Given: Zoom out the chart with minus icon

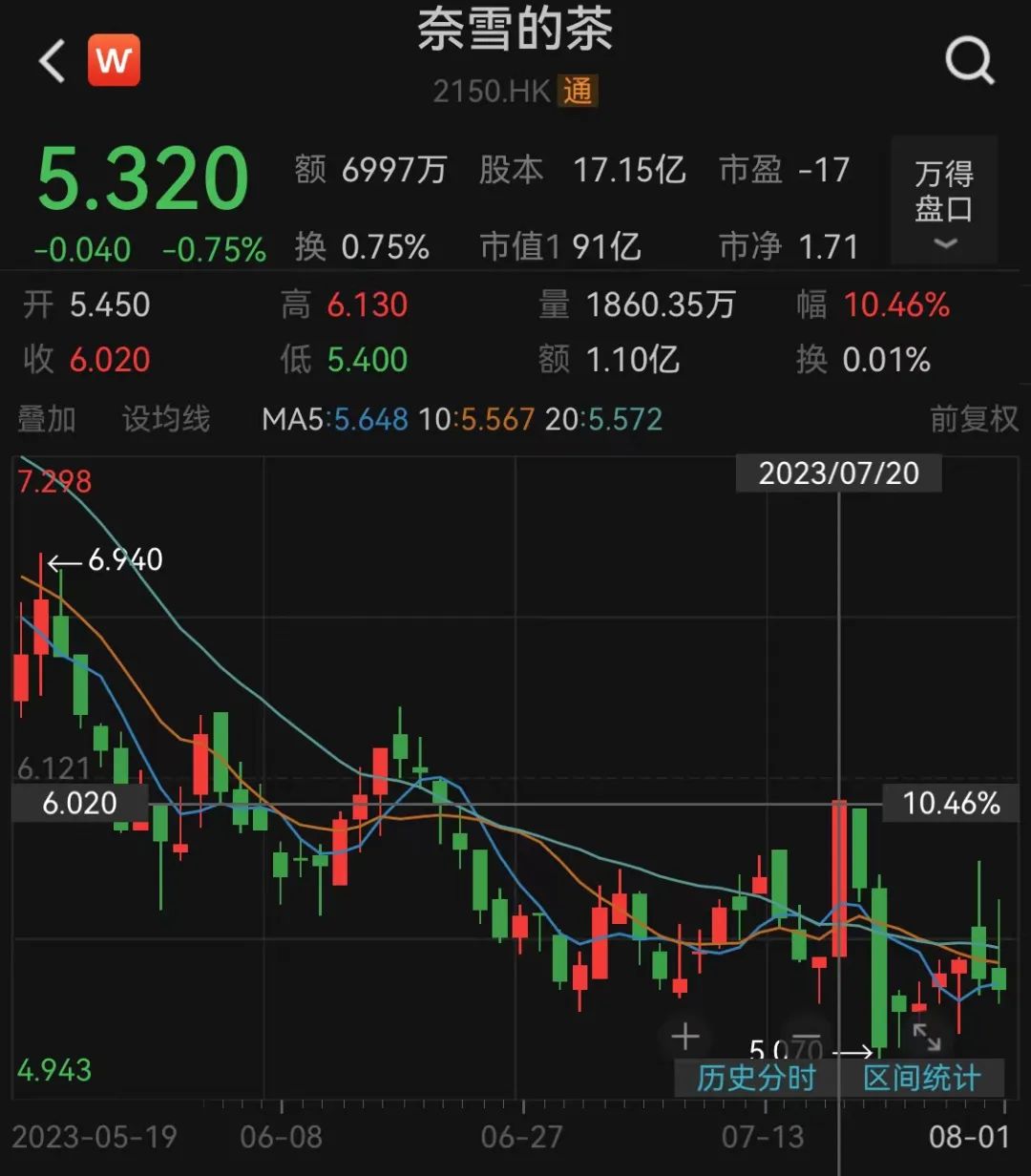Looking at the screenshot, I should tap(807, 1036).
